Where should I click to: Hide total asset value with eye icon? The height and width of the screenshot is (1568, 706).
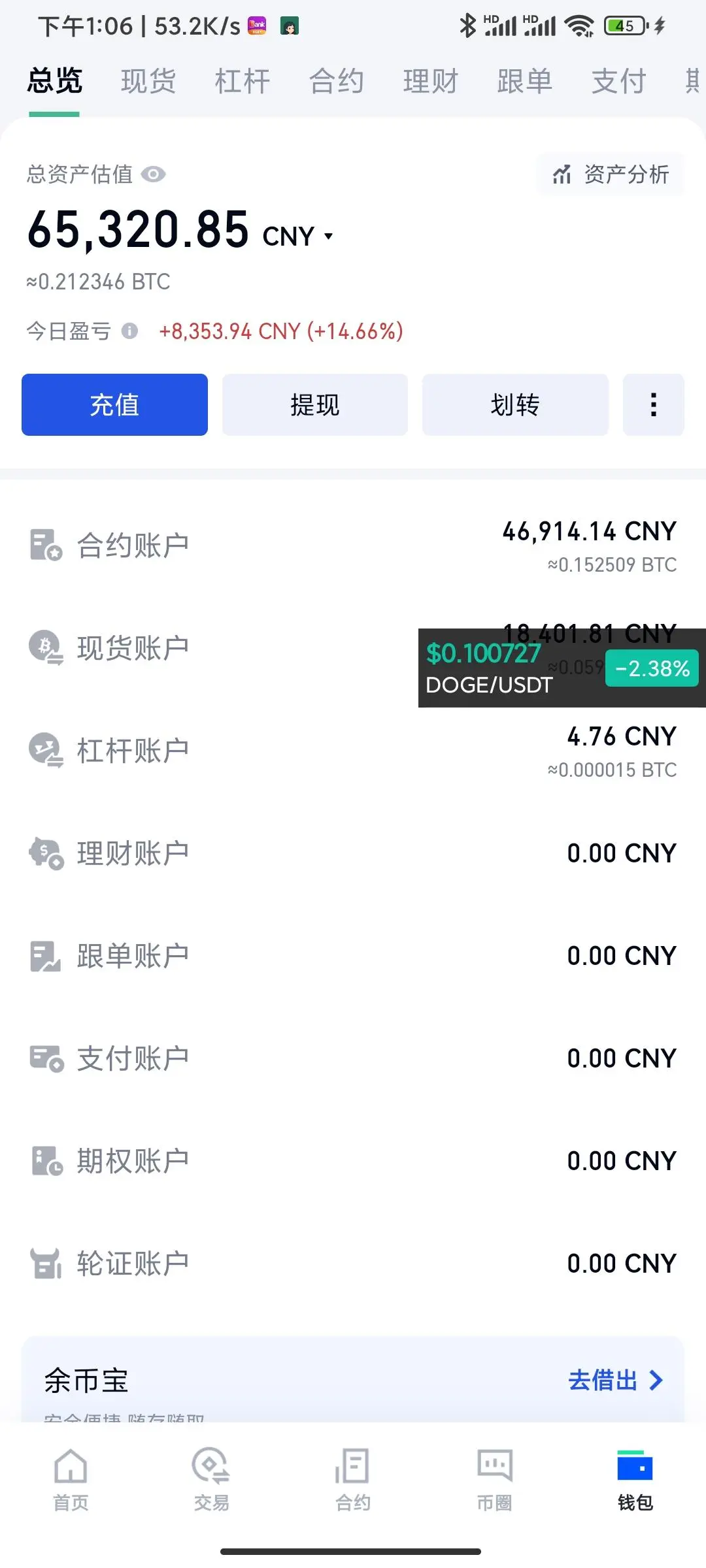pyautogui.click(x=154, y=174)
